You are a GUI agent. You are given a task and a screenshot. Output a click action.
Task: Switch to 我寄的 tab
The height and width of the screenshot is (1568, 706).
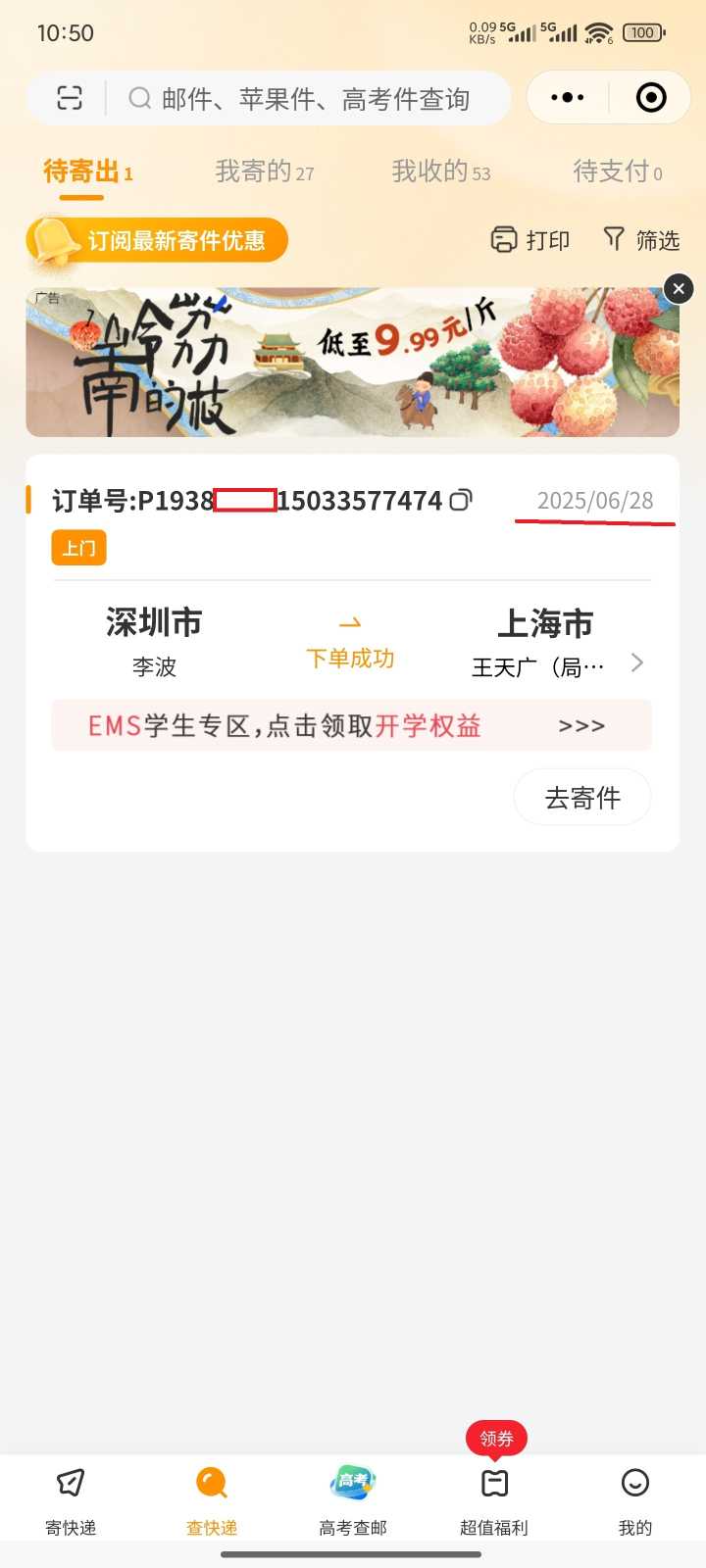point(265,172)
